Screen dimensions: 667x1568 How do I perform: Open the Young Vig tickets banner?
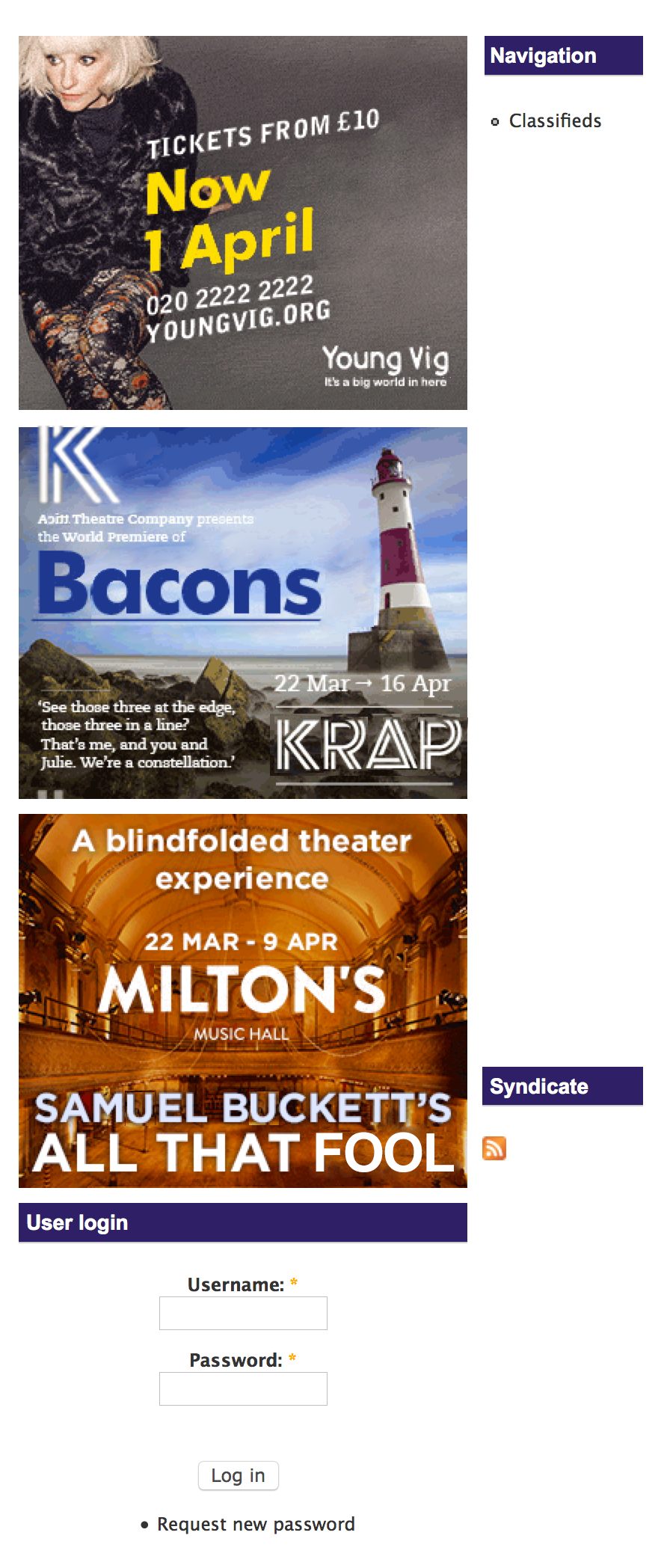(x=243, y=223)
